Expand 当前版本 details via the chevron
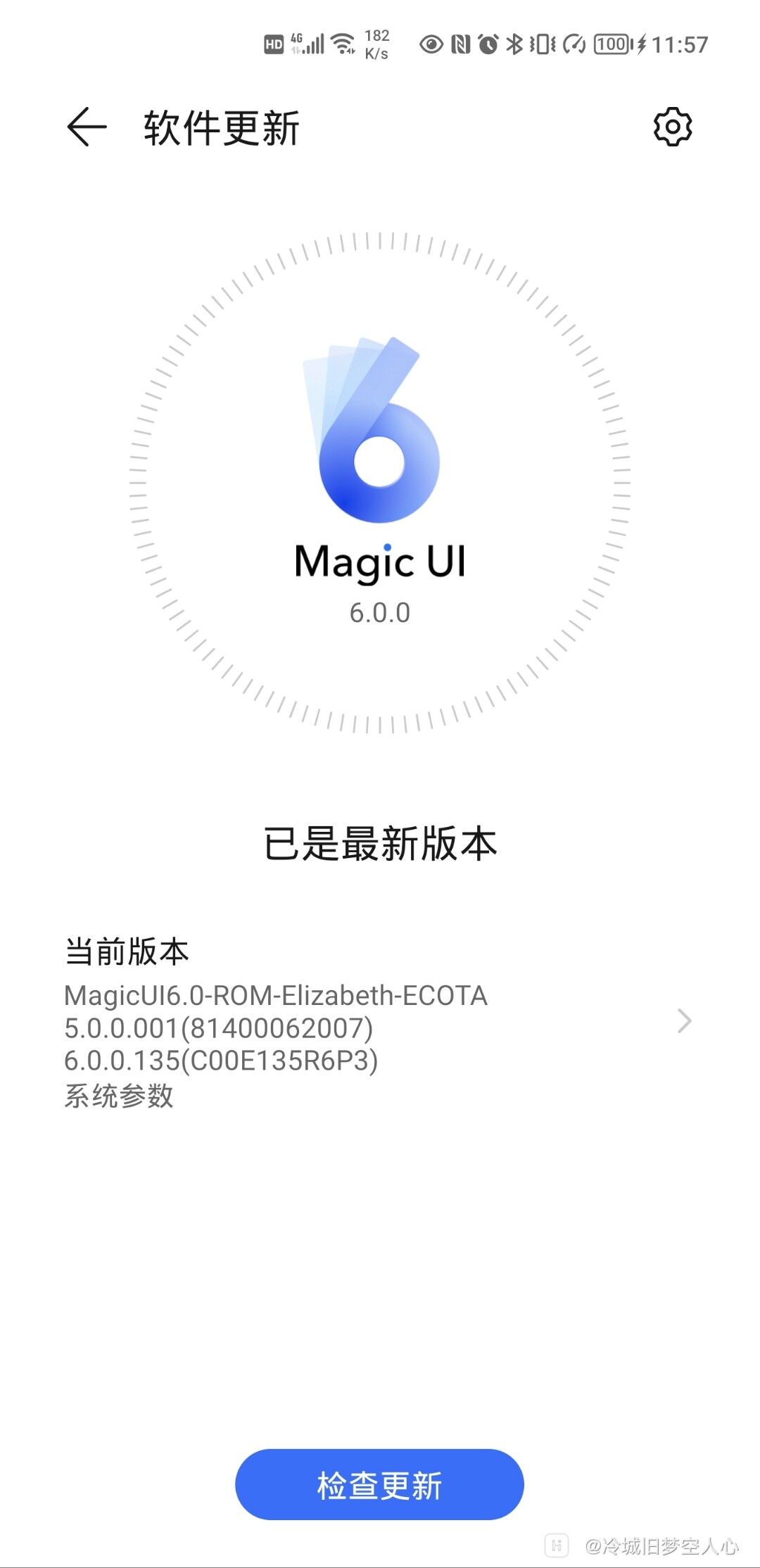The image size is (760, 1568). tap(683, 1020)
